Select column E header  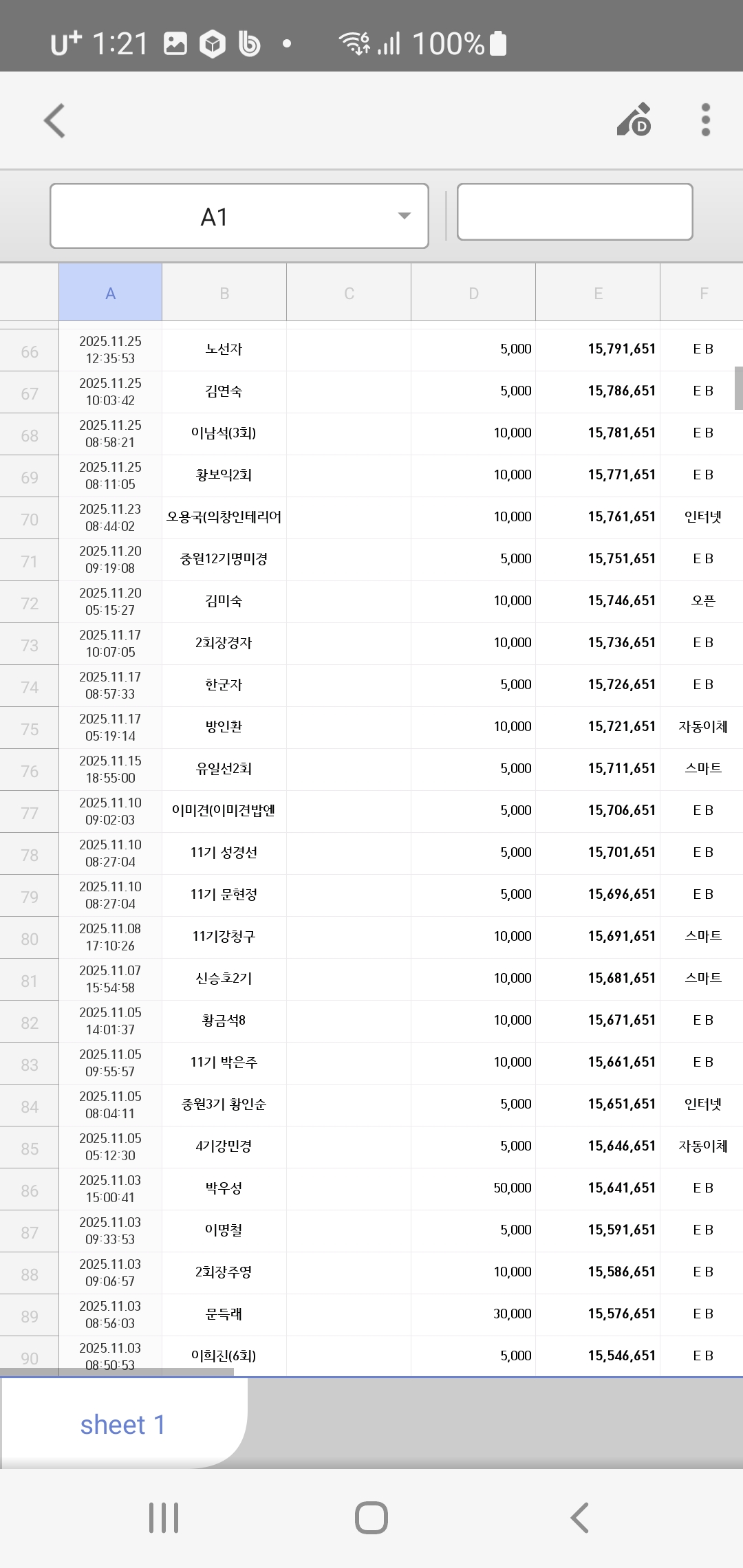(x=598, y=294)
